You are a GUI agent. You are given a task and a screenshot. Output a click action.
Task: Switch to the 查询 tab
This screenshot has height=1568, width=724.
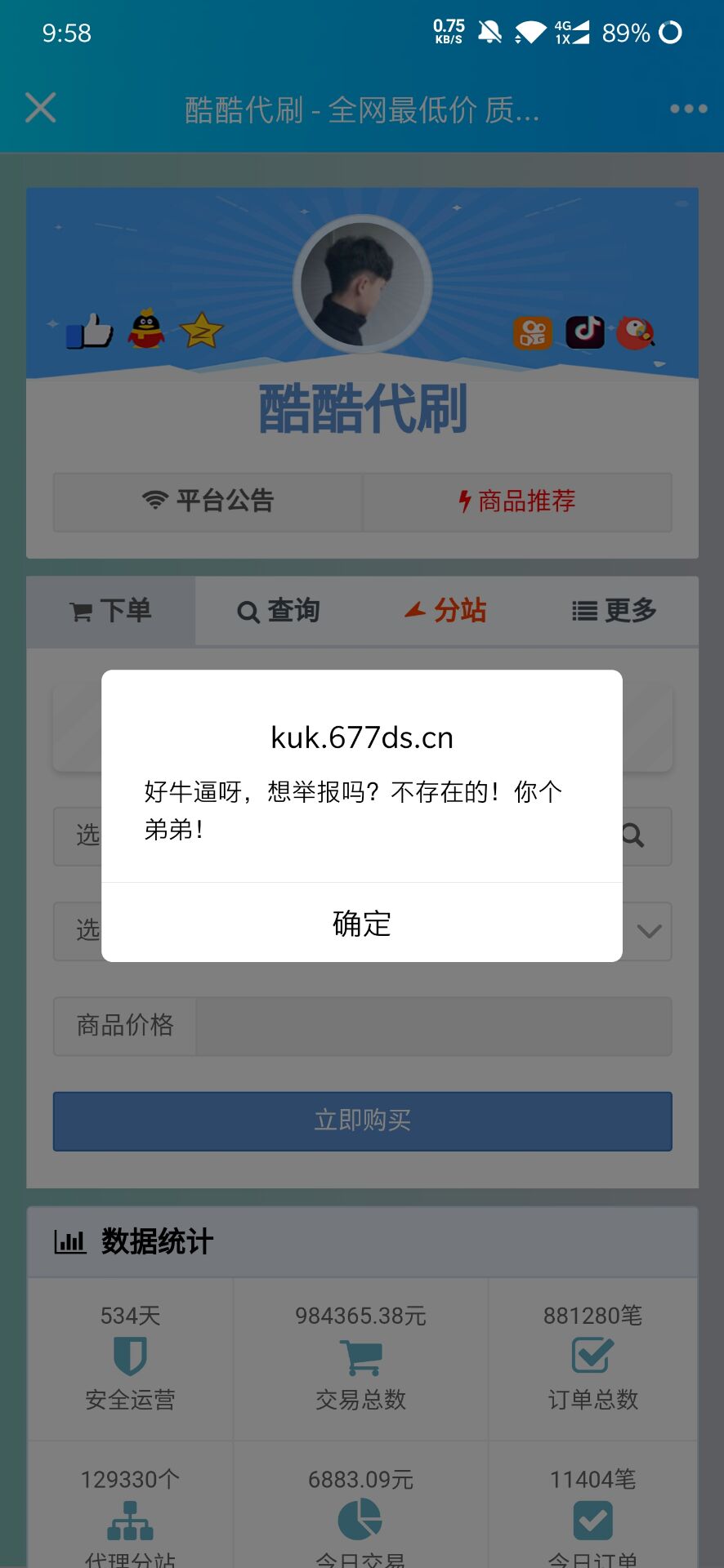pyautogui.click(x=279, y=611)
